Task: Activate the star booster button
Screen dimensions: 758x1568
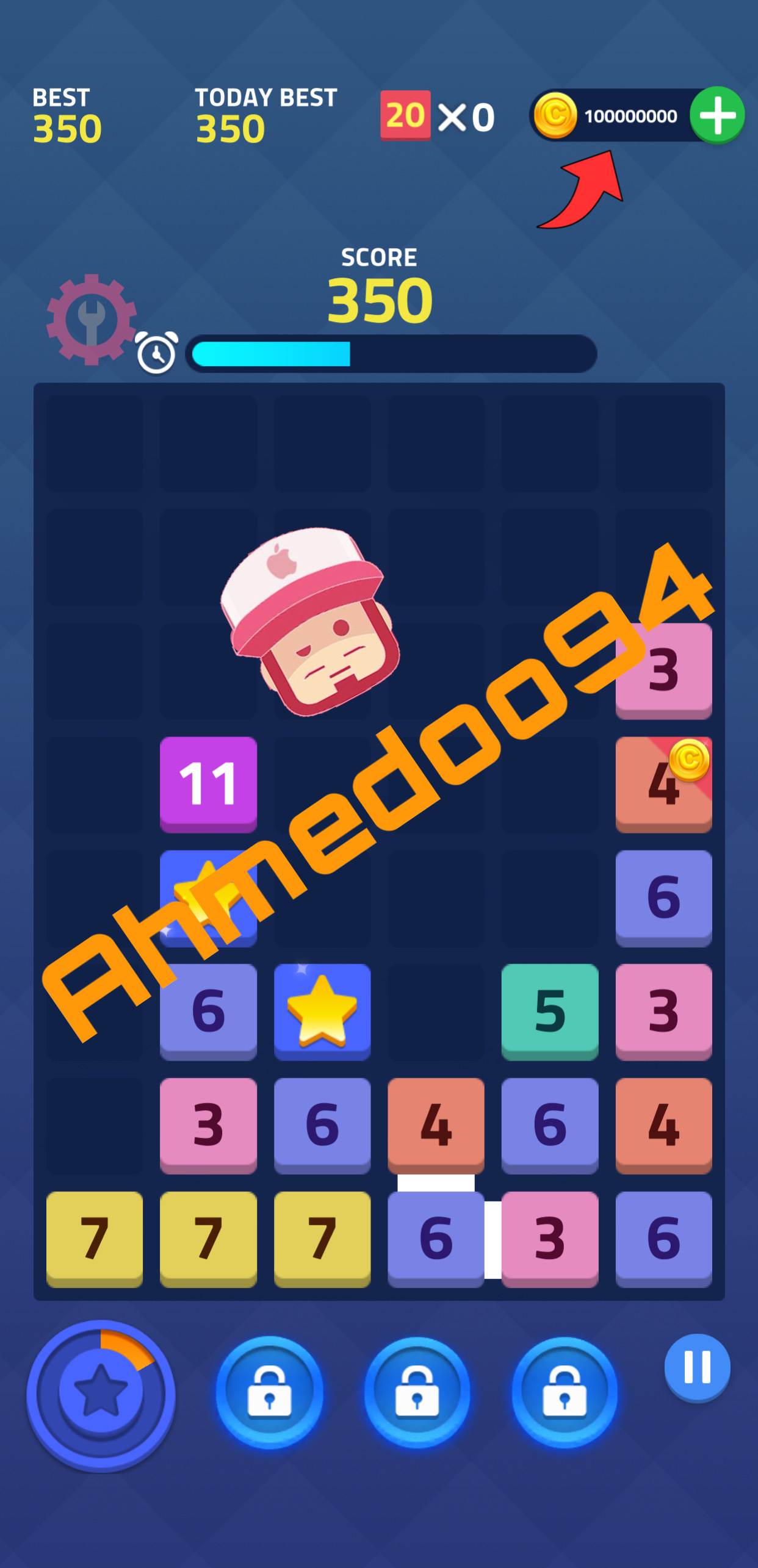Action: tap(101, 1395)
